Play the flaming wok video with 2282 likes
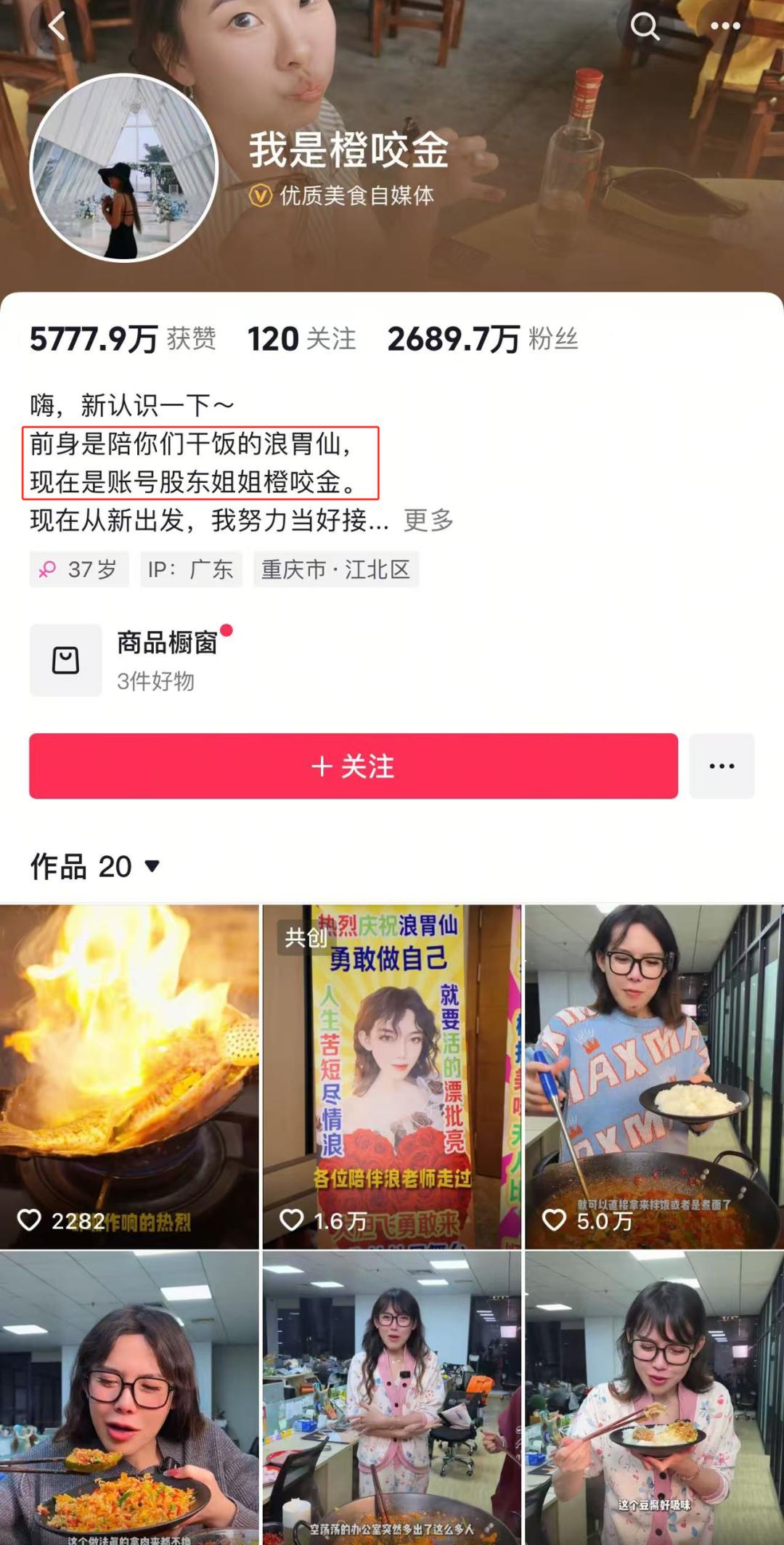784x1545 pixels. (x=129, y=1077)
